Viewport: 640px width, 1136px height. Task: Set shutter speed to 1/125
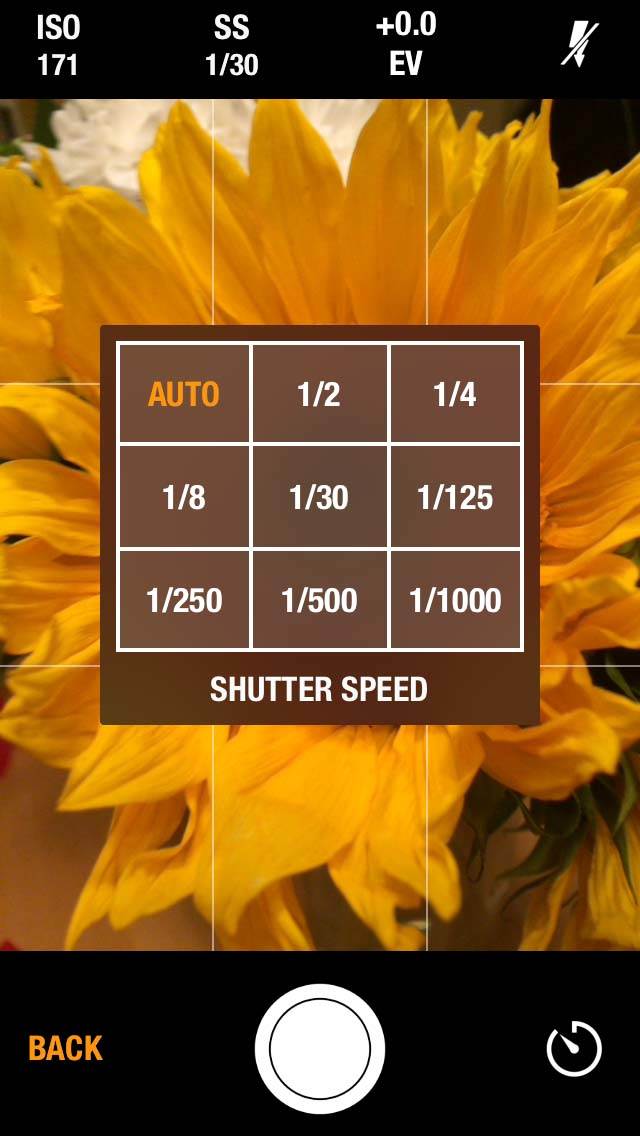pos(455,496)
